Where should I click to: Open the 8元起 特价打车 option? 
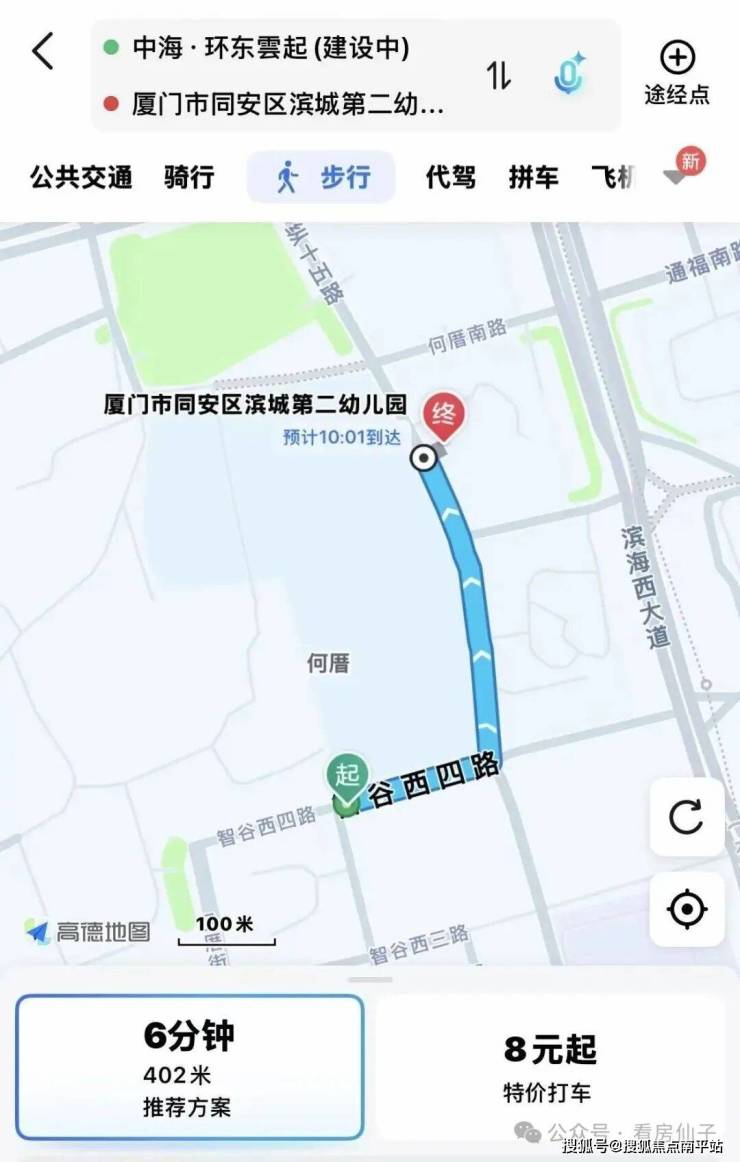click(550, 1066)
